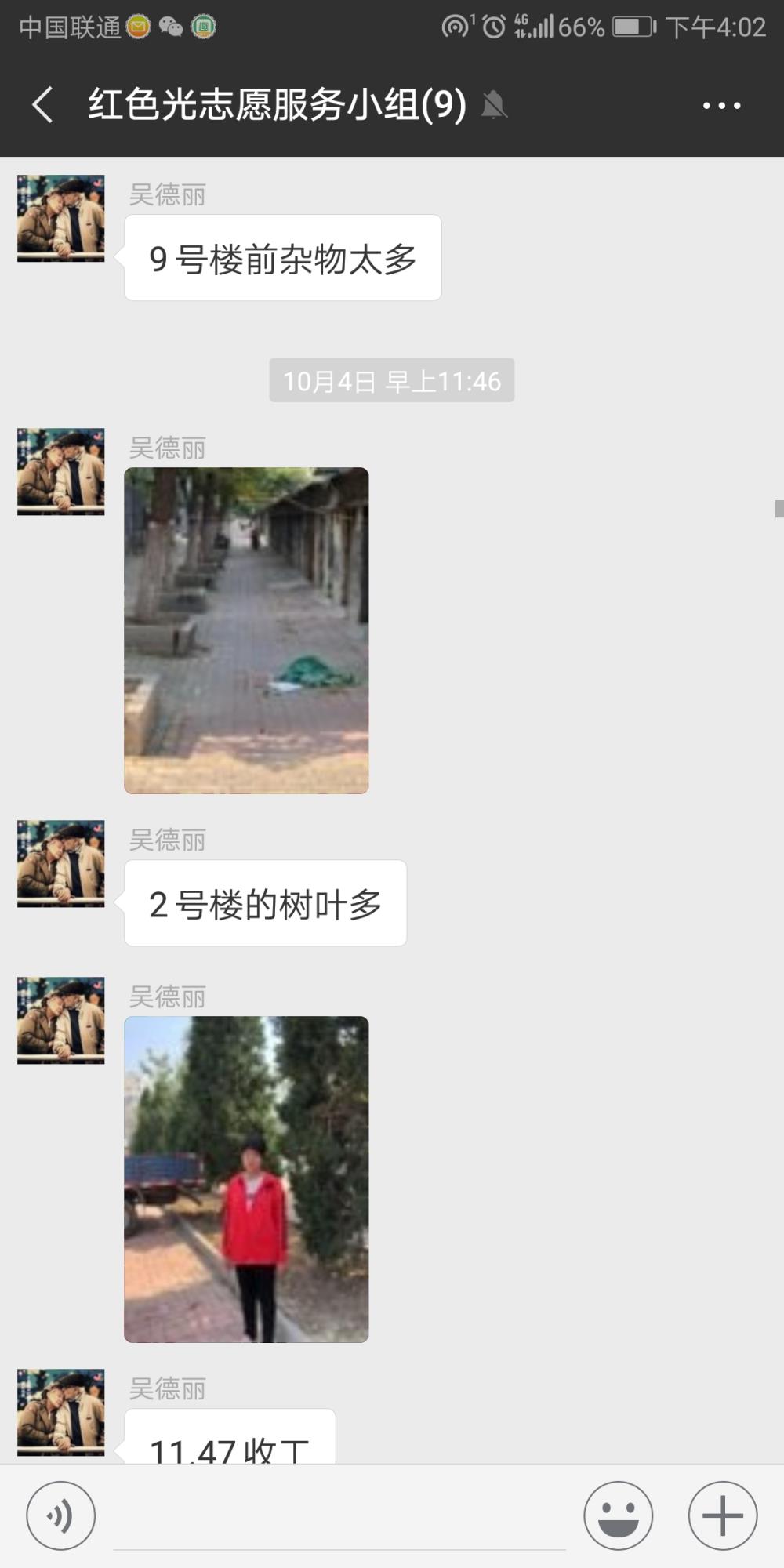The width and height of the screenshot is (784, 1568).
Task: Tap the message text input field
Action: tap(339, 1517)
